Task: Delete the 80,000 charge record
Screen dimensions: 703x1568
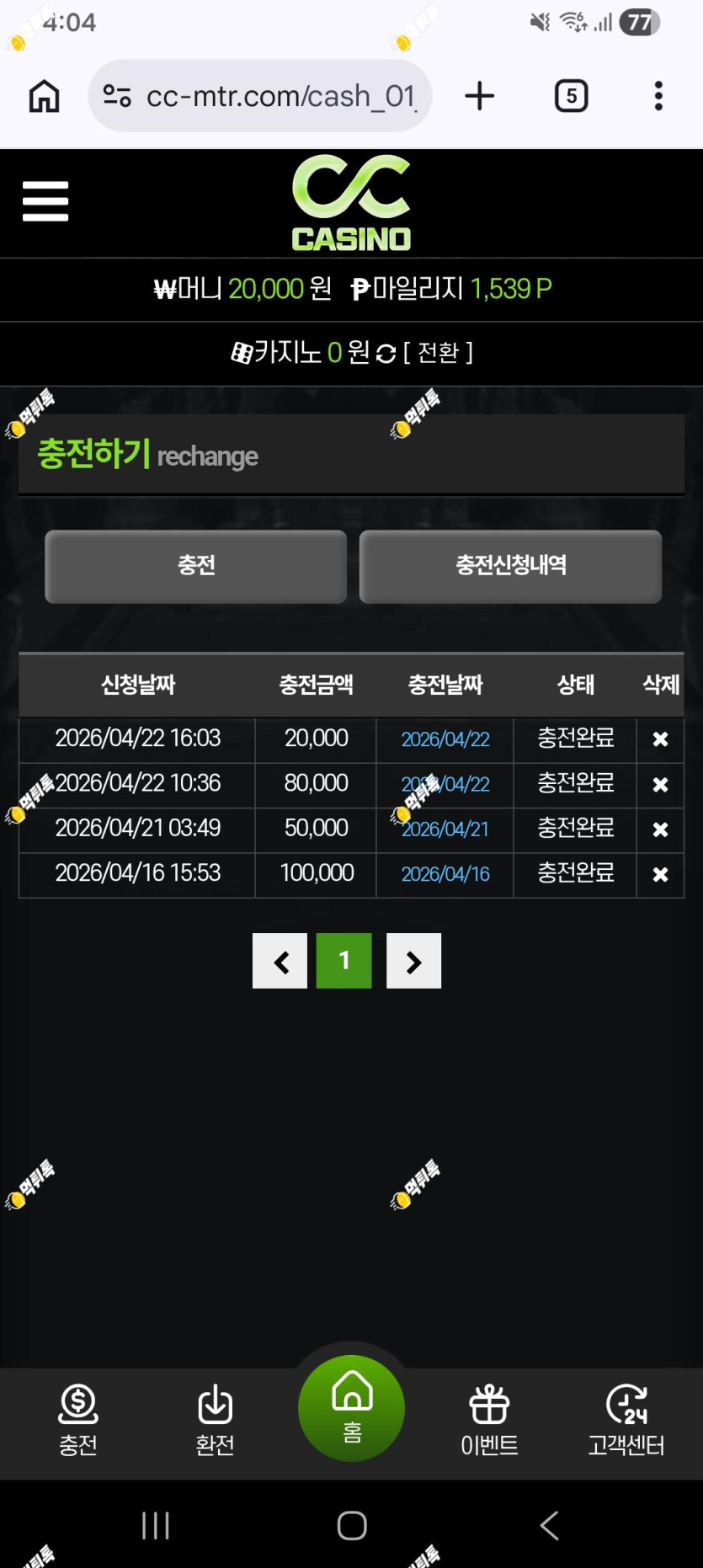Action: pyautogui.click(x=660, y=785)
